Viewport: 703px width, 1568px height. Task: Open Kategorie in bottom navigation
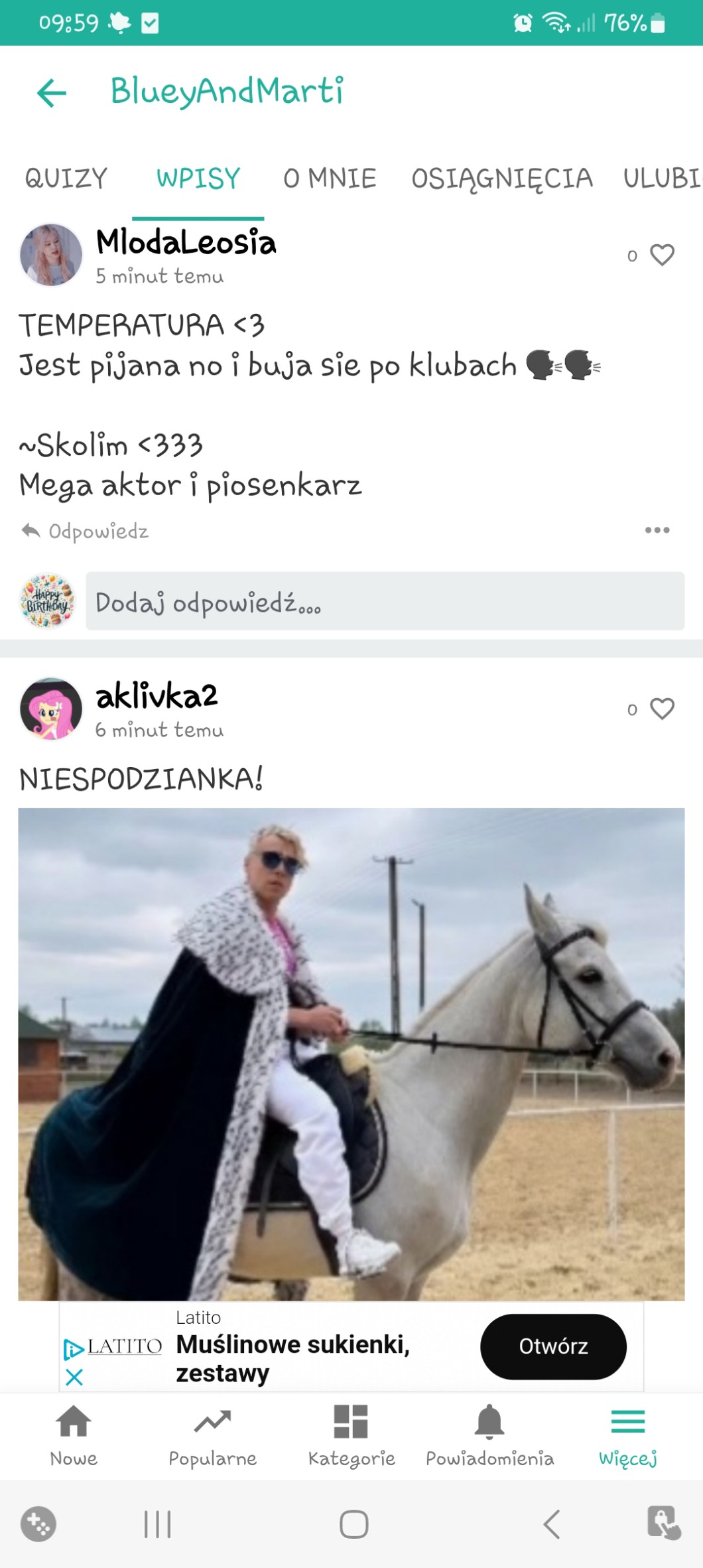click(351, 1436)
